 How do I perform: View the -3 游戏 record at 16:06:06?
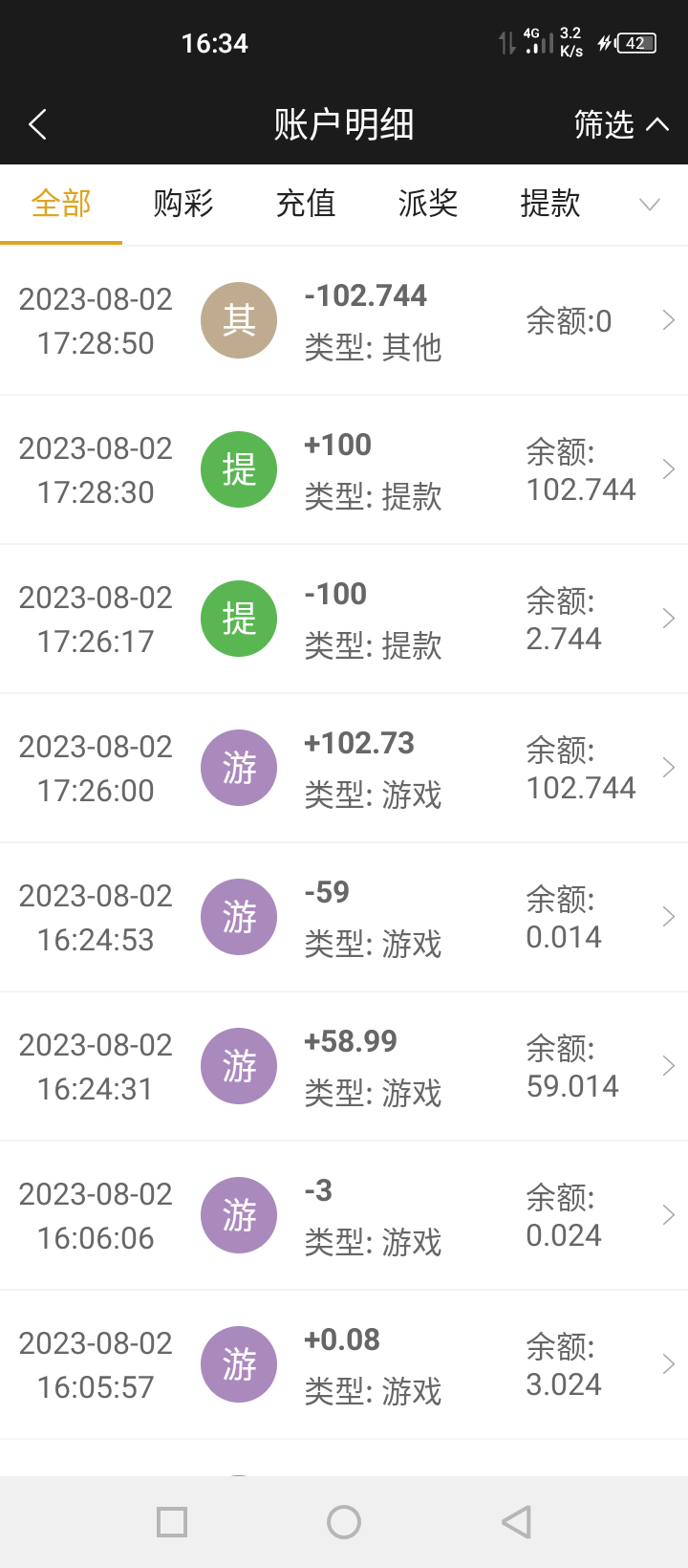coord(344,1215)
